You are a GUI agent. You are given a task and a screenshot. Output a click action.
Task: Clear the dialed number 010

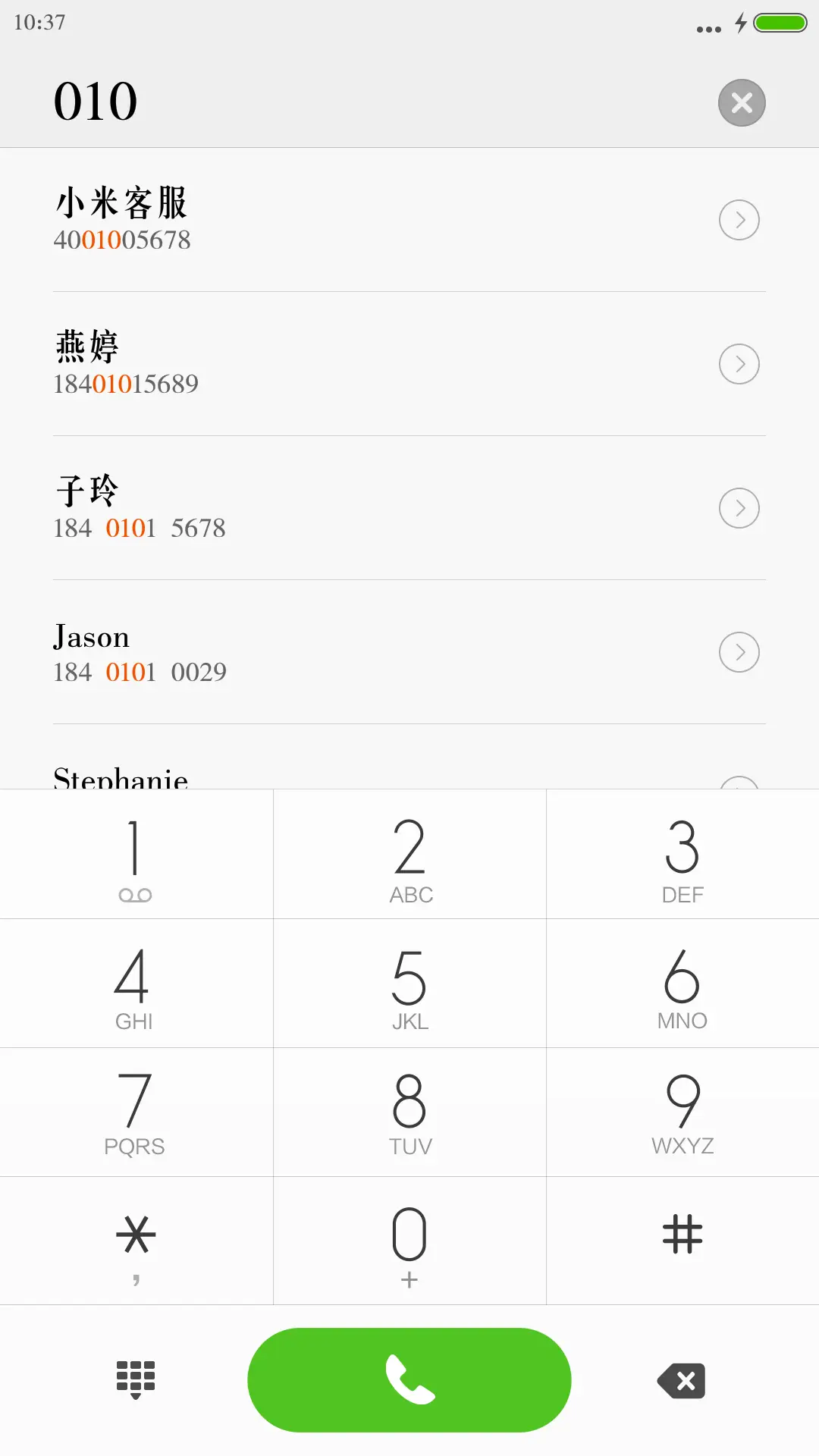click(x=741, y=102)
